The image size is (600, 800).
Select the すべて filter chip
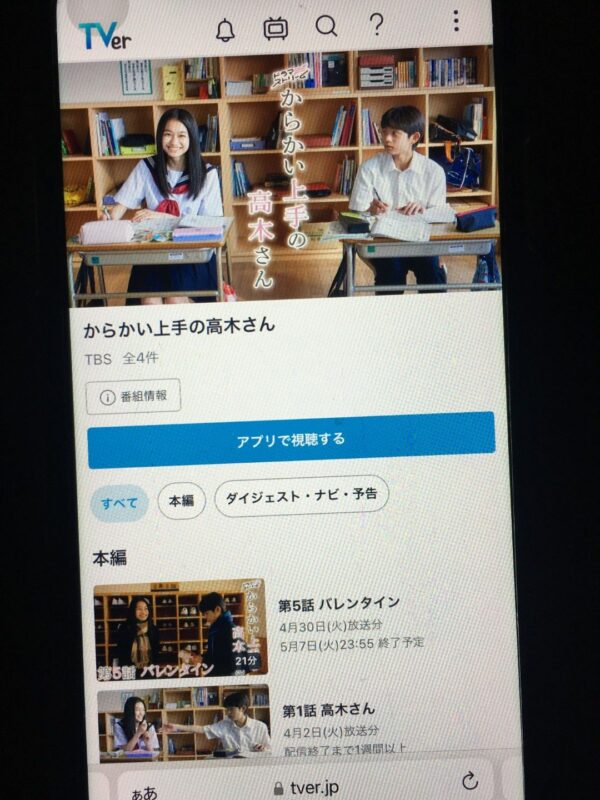(120, 502)
